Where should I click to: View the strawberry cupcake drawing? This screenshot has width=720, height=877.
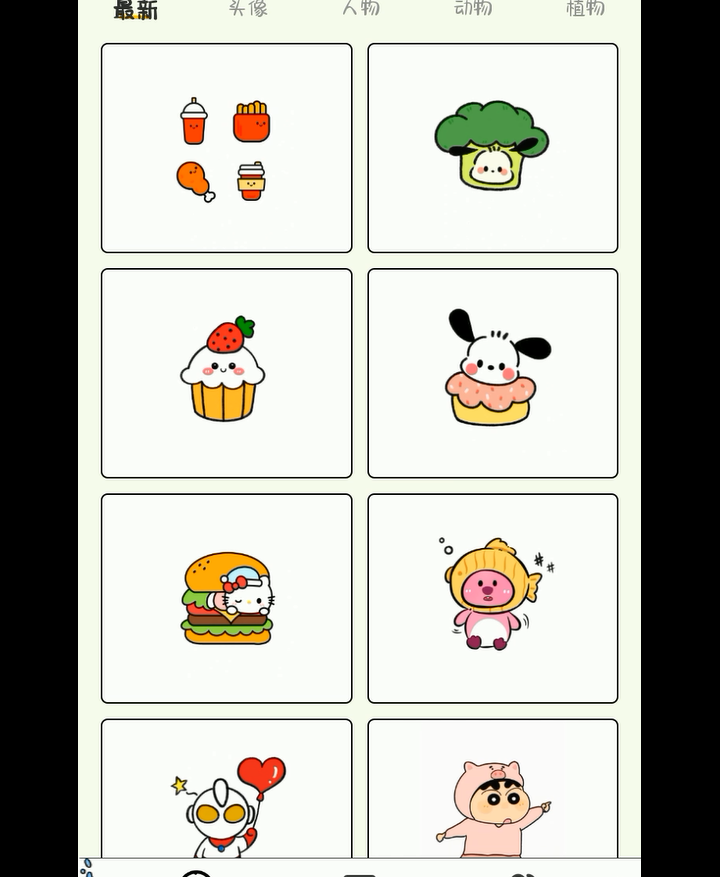coord(225,372)
